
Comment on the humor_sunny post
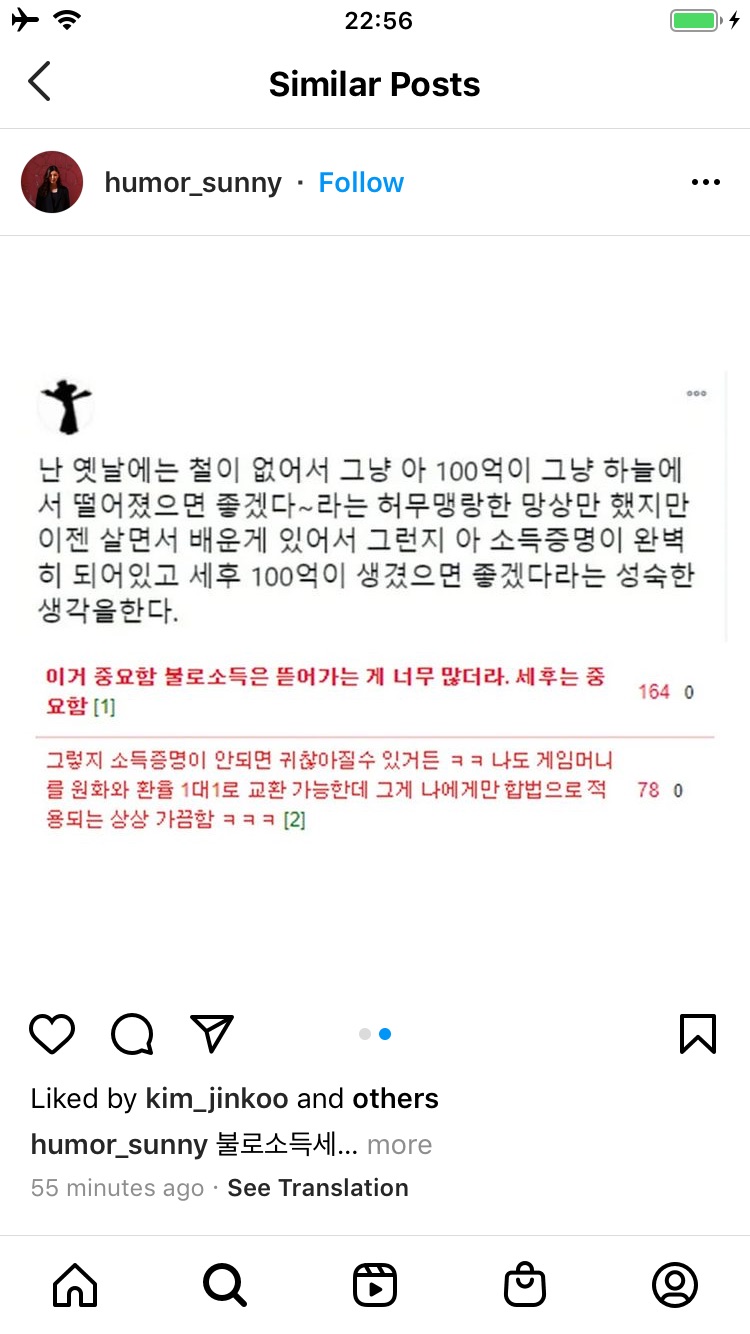132,1034
